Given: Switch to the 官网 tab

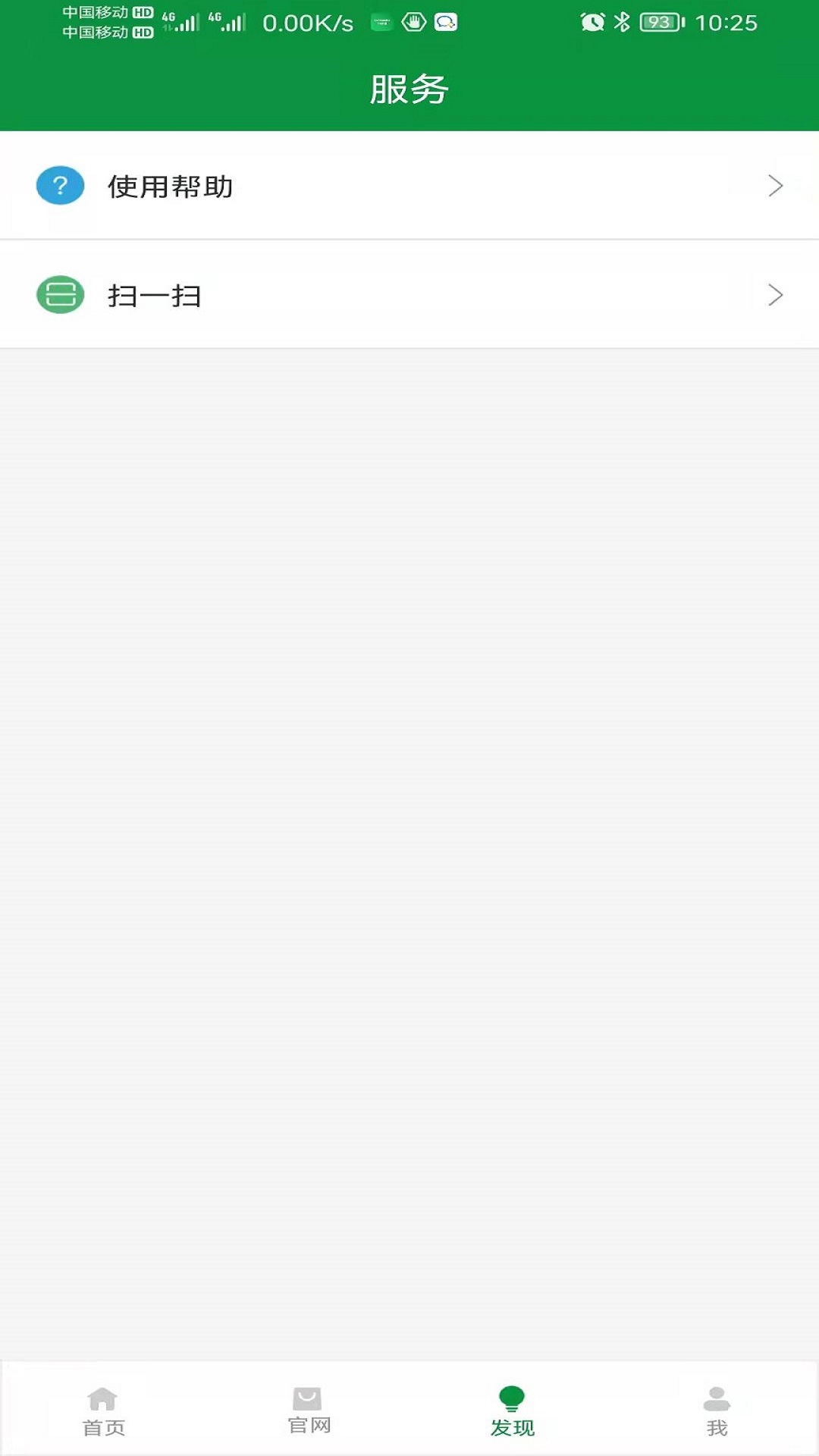Looking at the screenshot, I should (x=309, y=1411).
